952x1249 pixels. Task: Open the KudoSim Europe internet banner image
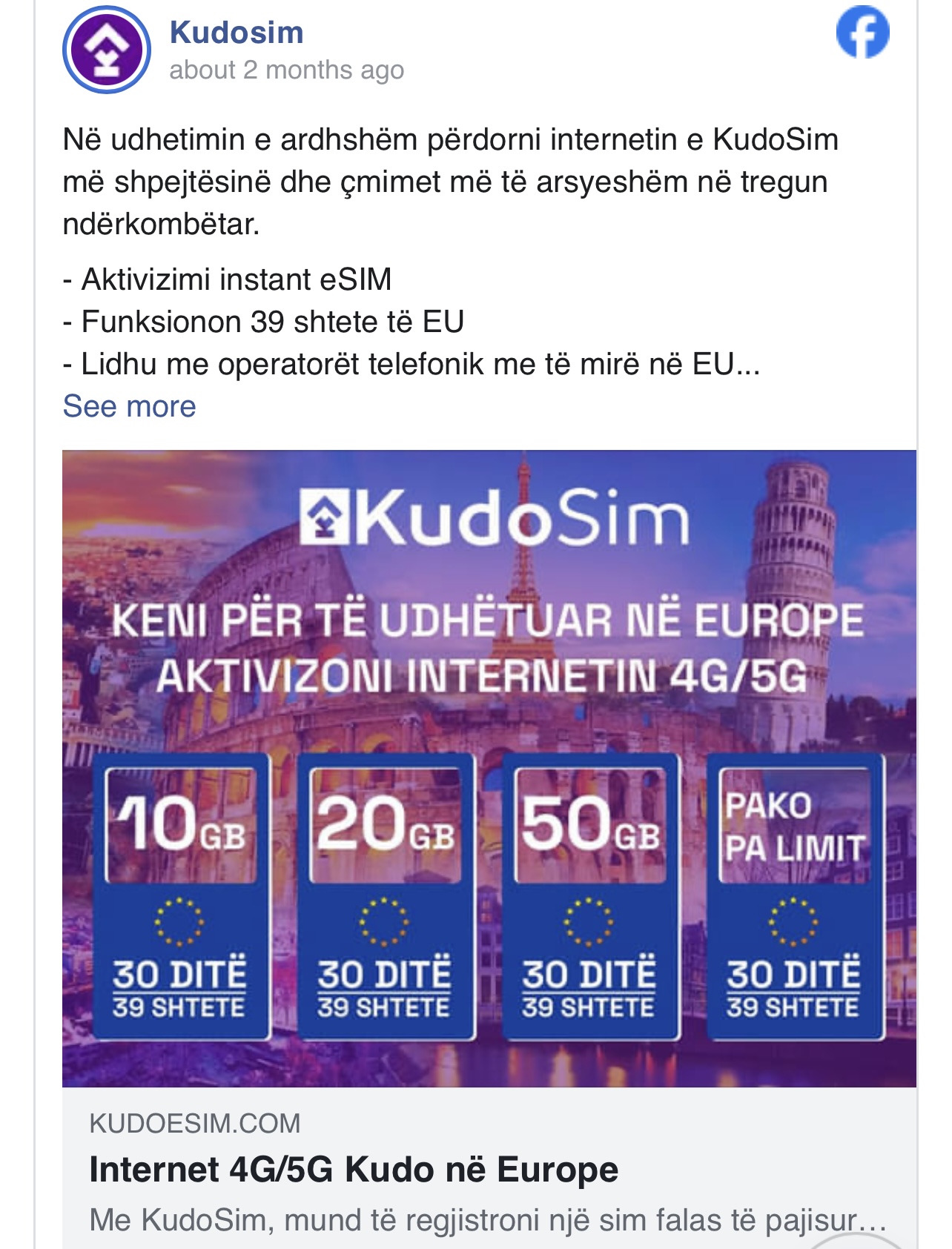pos(489,768)
